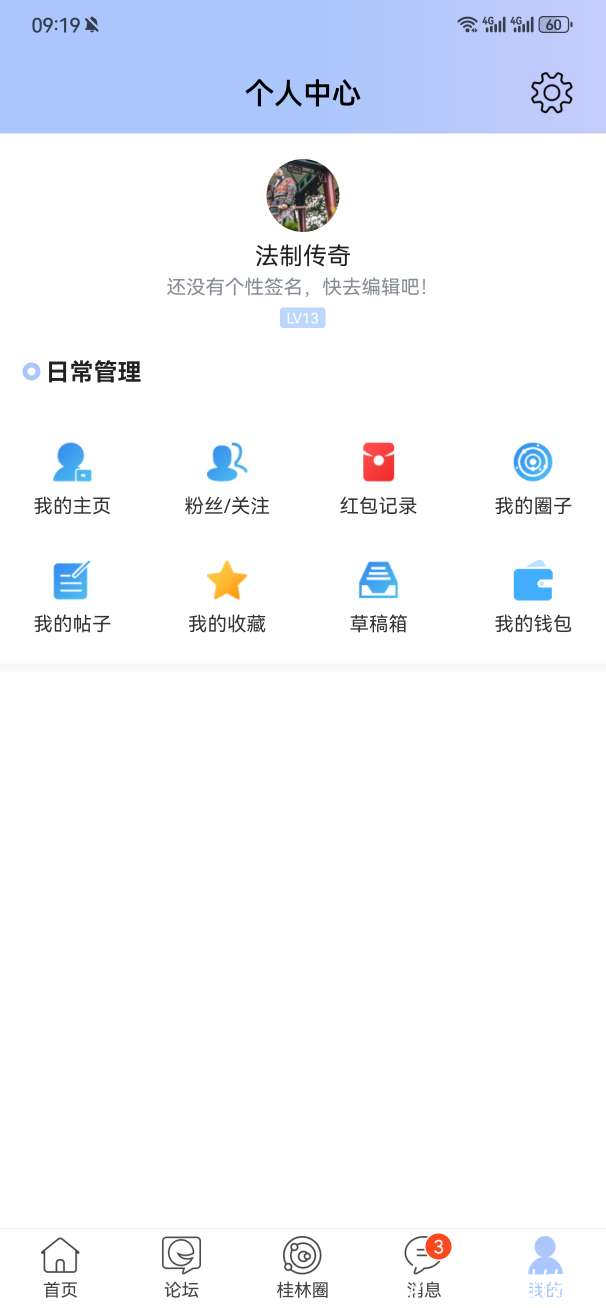Open 我的钱包
Image resolution: width=606 pixels, height=1308 pixels.
pyautogui.click(x=533, y=596)
